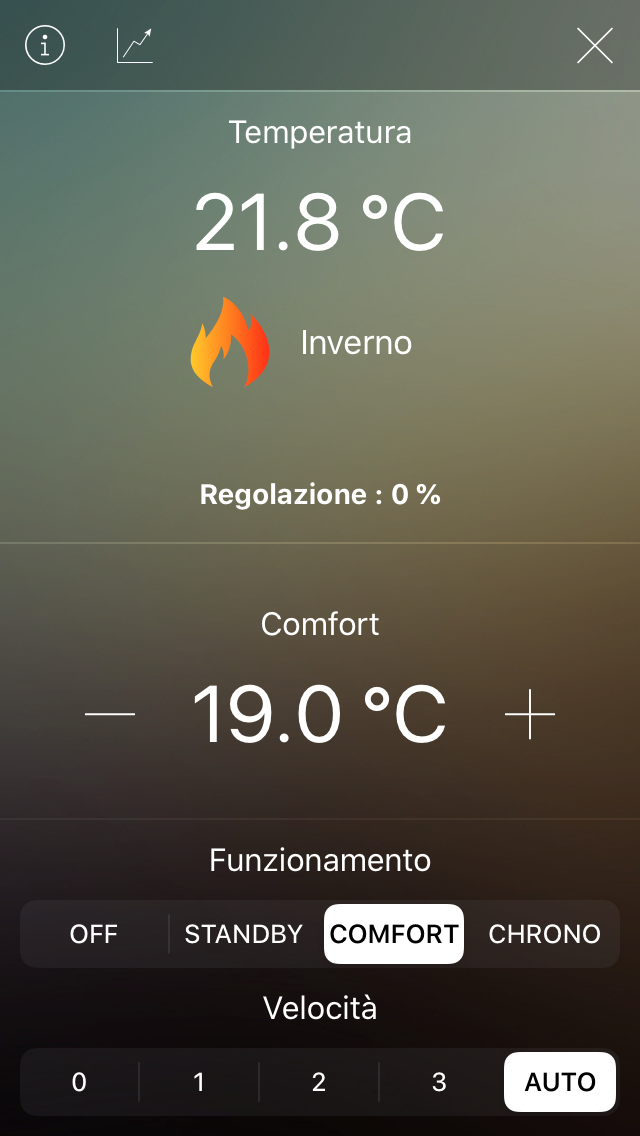Open the info icon
The height and width of the screenshot is (1136, 640).
click(45, 46)
